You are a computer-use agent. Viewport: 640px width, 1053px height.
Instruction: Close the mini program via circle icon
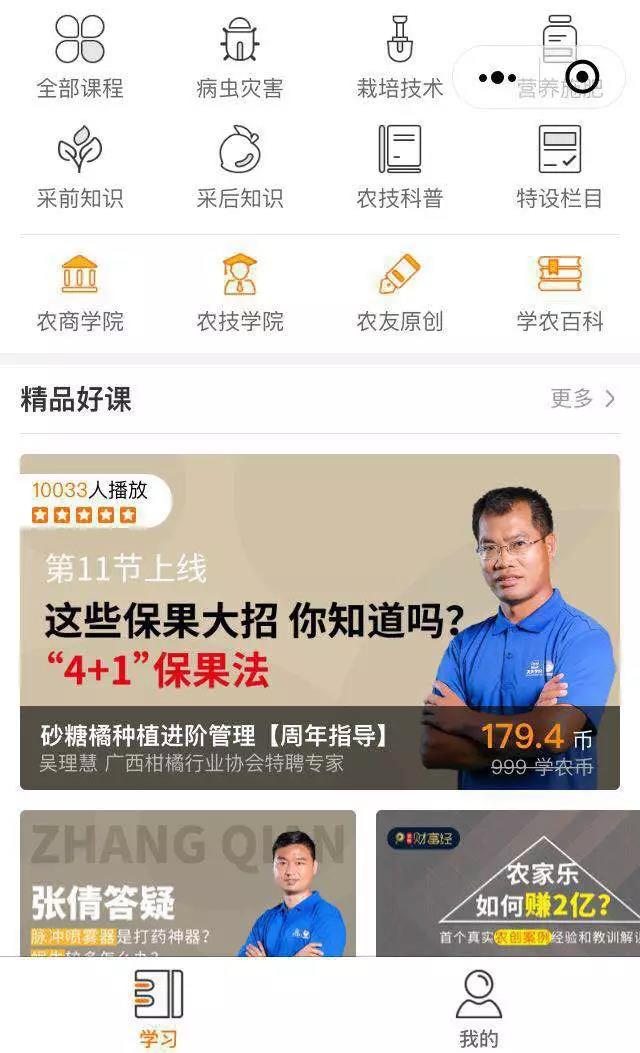tap(581, 77)
